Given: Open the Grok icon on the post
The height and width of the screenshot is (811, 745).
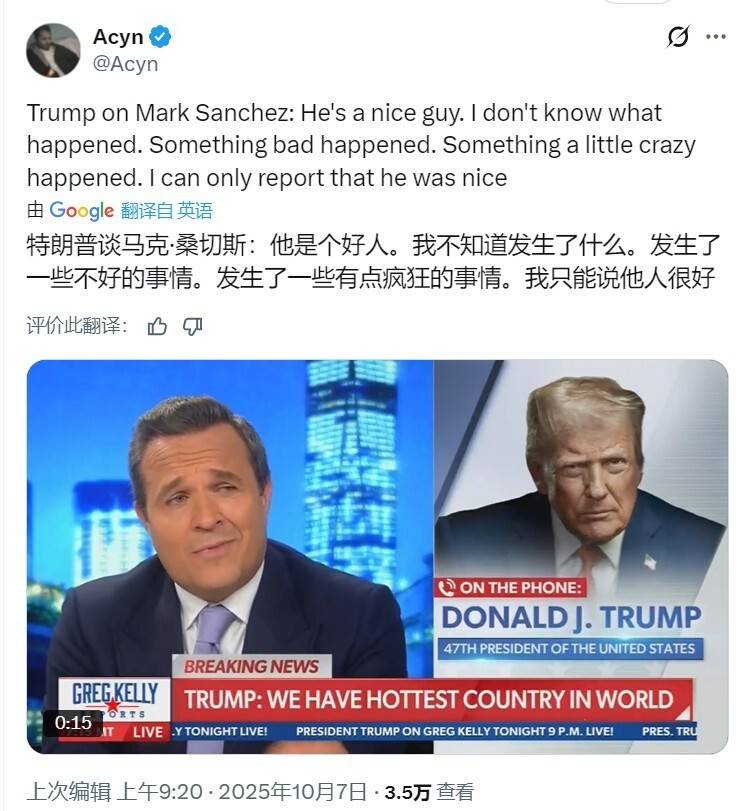Looking at the screenshot, I should [x=677, y=37].
